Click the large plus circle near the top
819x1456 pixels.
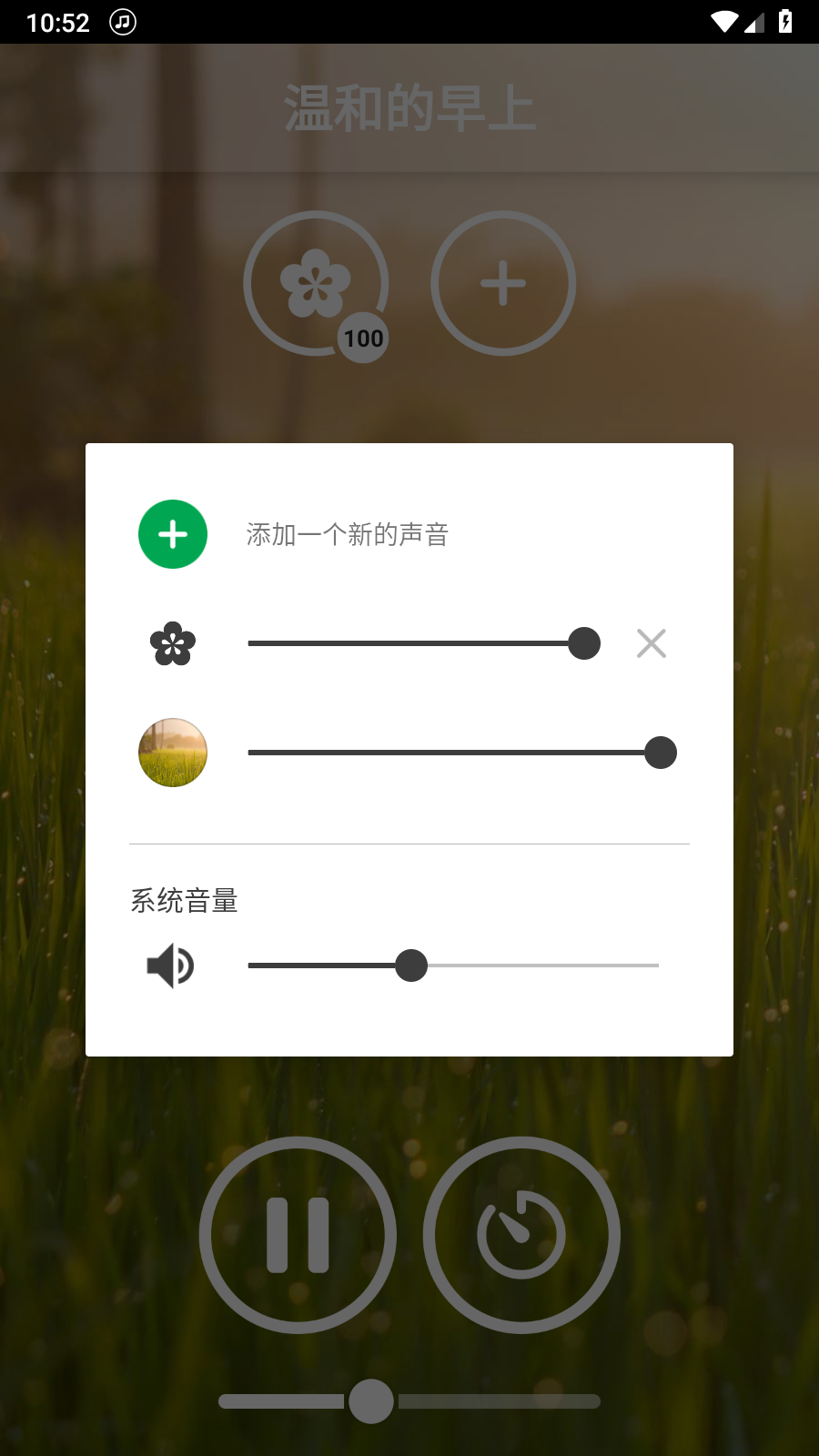[503, 283]
